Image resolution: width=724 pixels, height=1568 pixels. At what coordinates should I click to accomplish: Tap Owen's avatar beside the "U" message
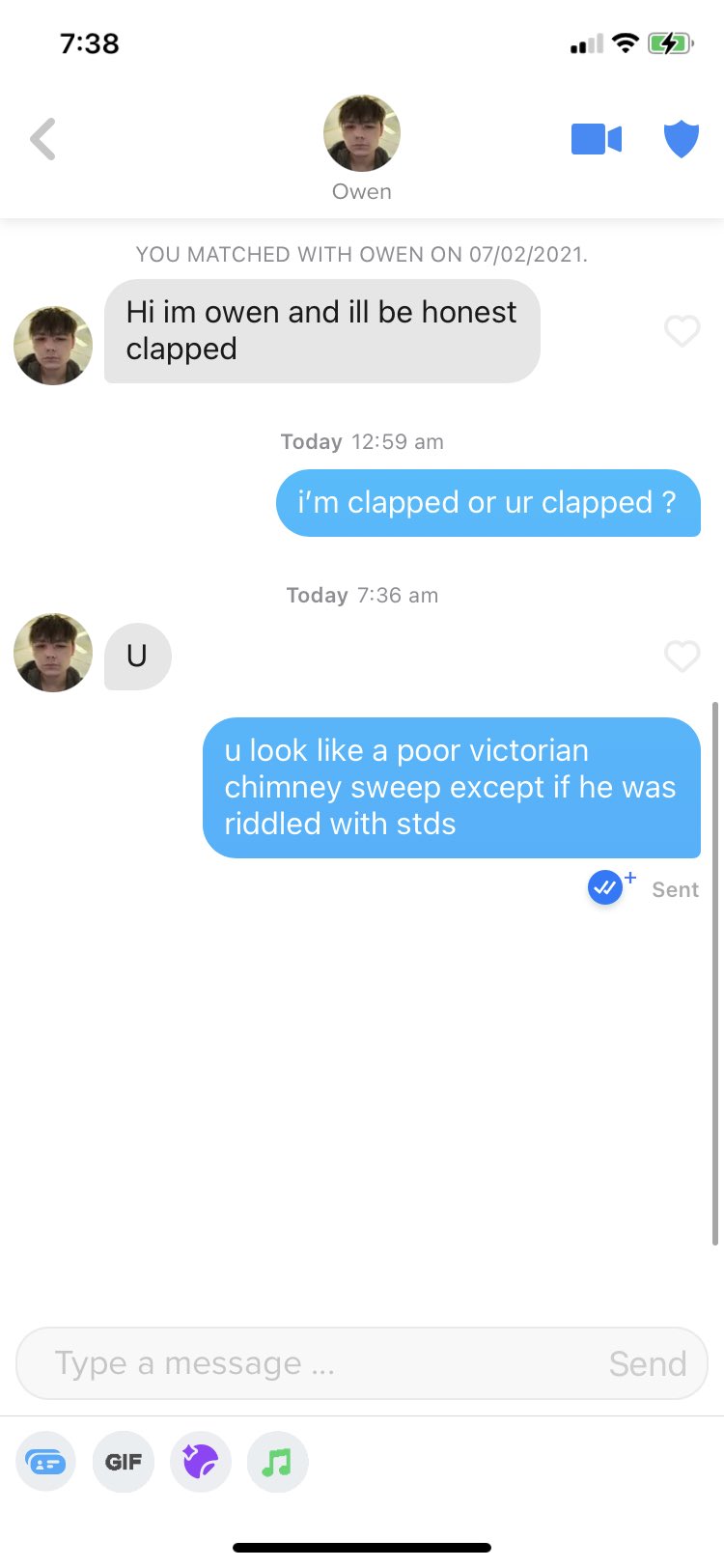[53, 653]
